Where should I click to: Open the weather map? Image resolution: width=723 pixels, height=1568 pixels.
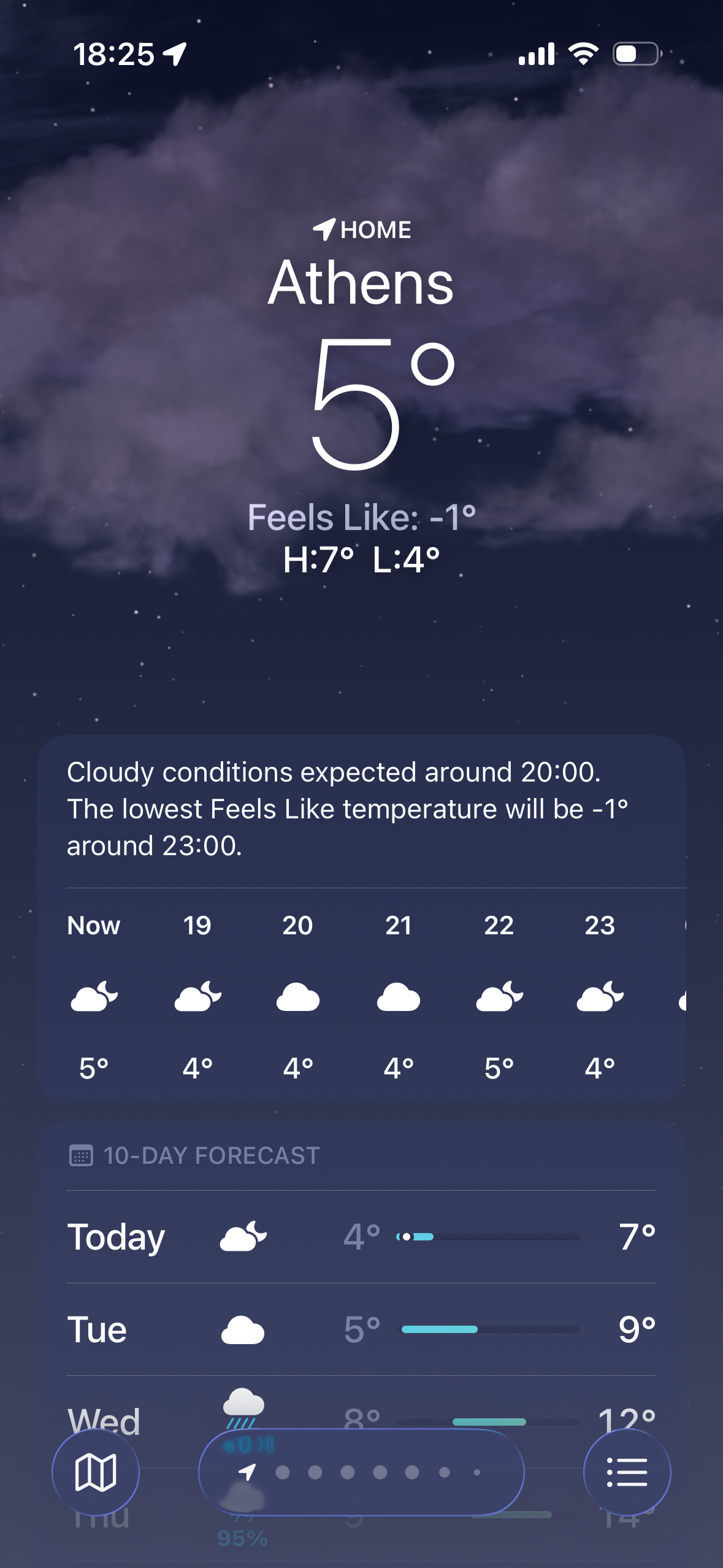pos(96,1472)
